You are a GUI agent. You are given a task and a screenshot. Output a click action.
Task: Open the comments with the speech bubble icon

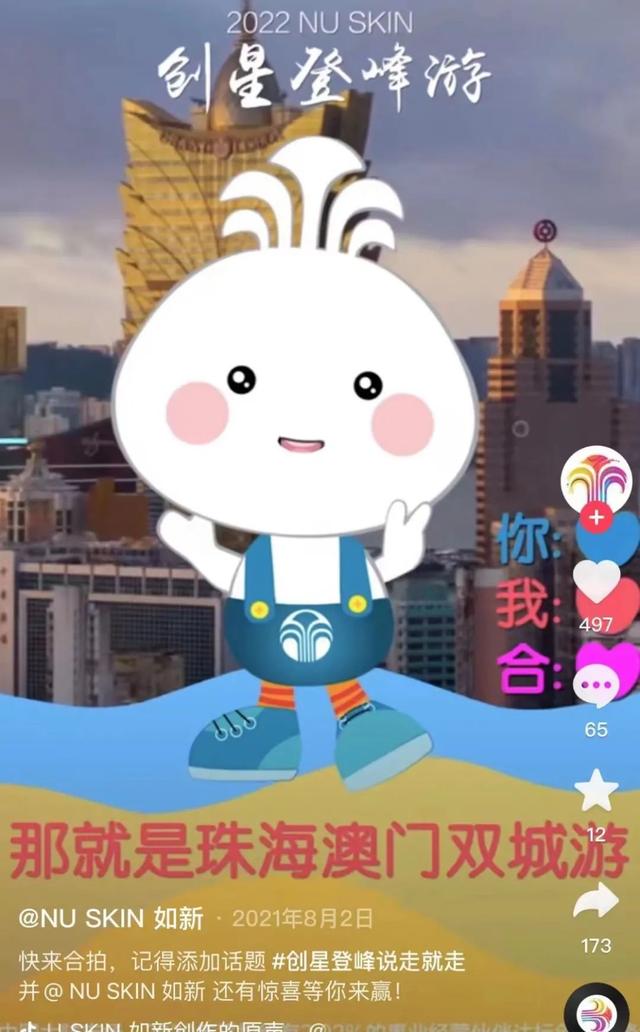(x=596, y=686)
